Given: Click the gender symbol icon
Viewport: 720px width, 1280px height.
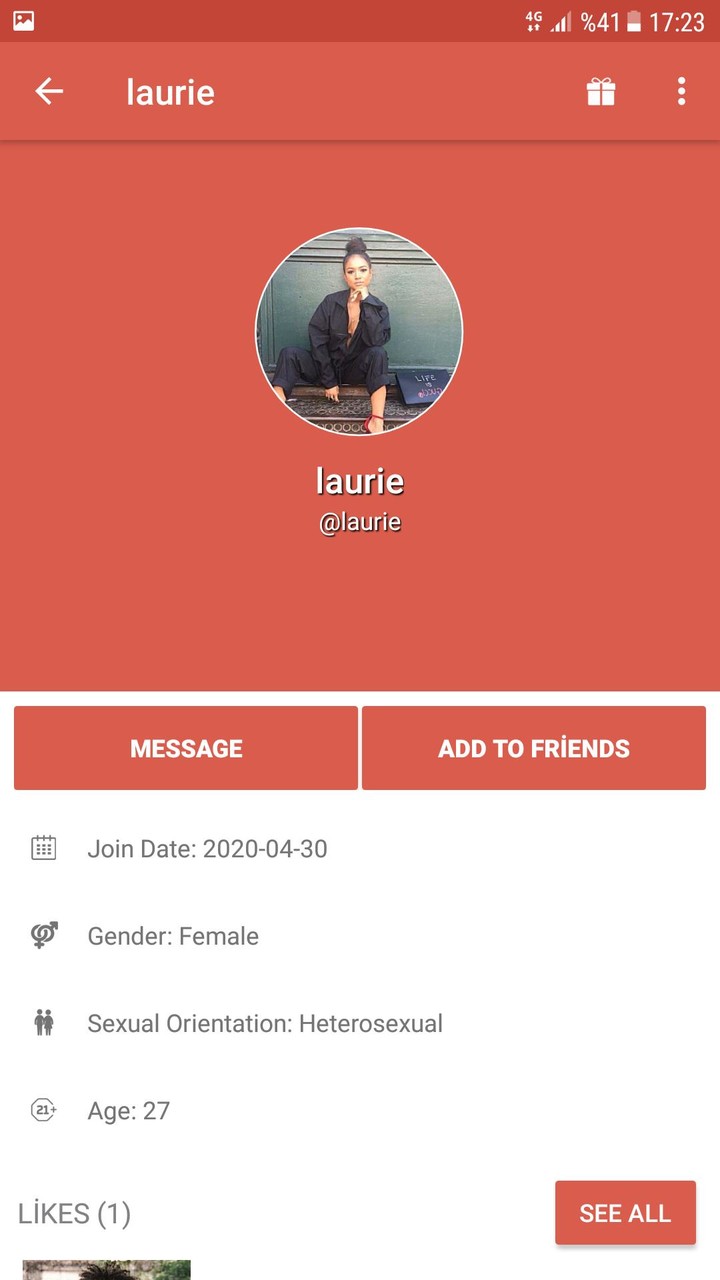Looking at the screenshot, I should tap(42, 936).
